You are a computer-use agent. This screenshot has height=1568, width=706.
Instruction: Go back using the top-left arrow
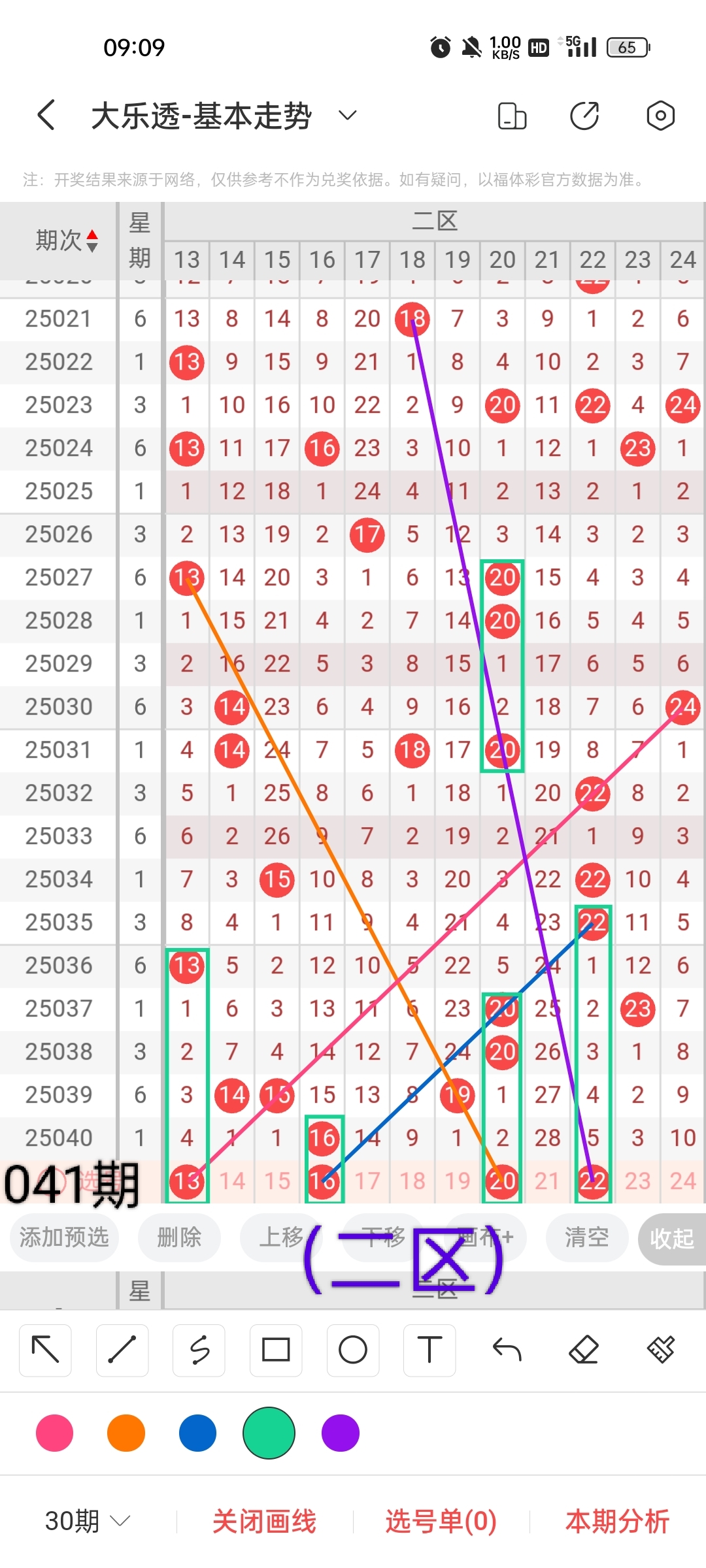click(x=46, y=116)
